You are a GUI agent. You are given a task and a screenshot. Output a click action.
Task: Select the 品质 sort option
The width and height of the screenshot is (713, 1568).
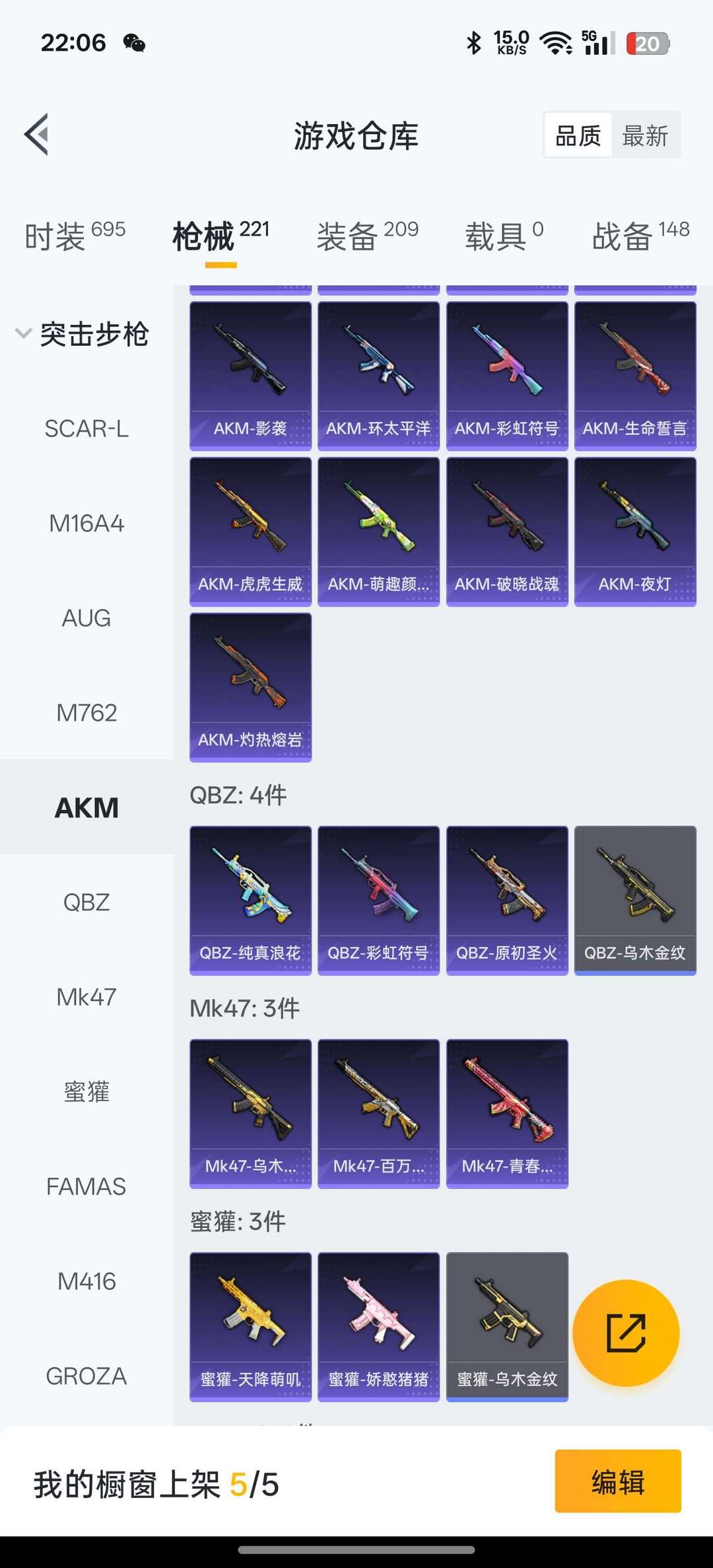(578, 136)
